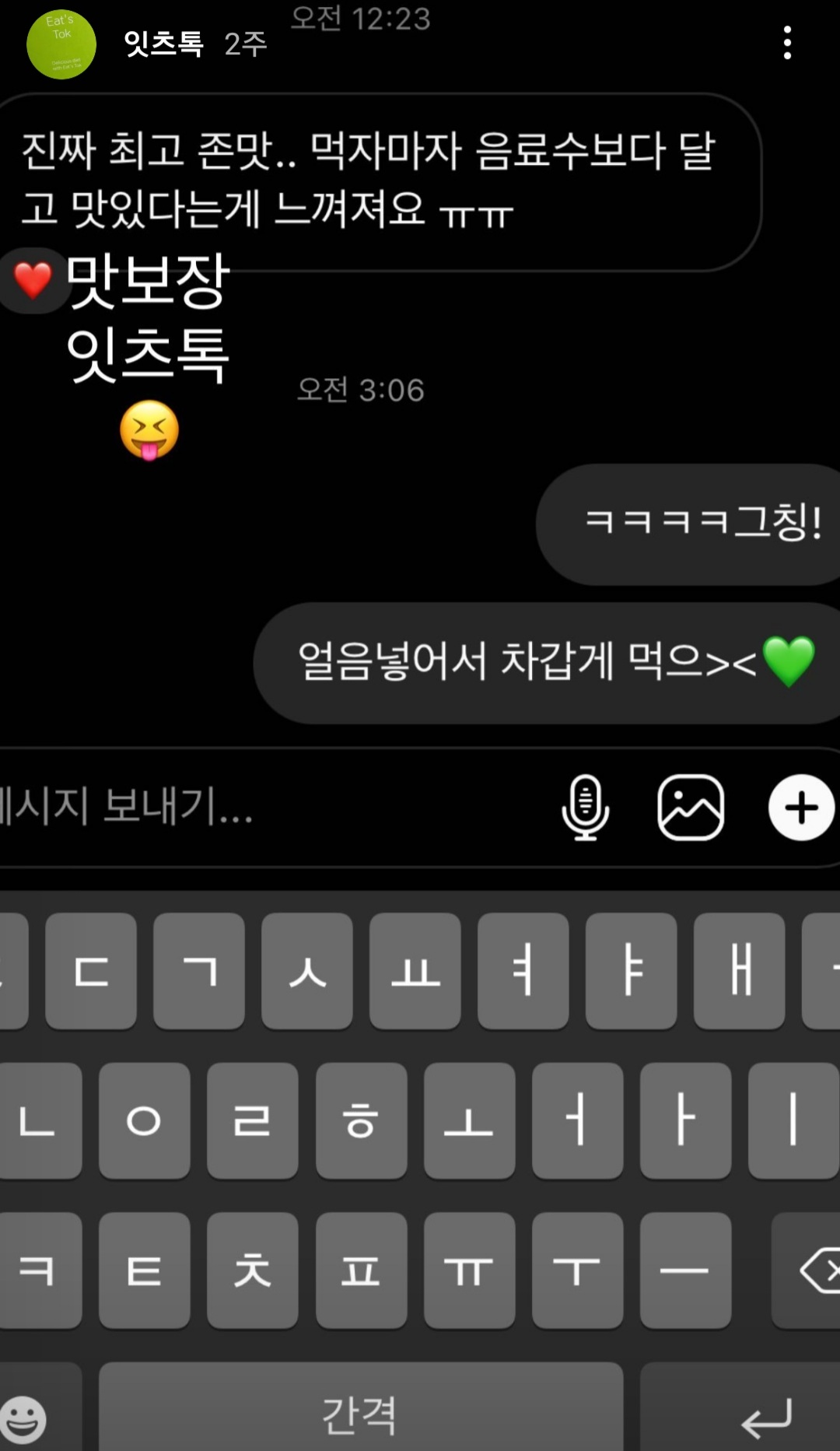The height and width of the screenshot is (1451, 840).
Task: Open the story overflow menu
Action: click(787, 43)
